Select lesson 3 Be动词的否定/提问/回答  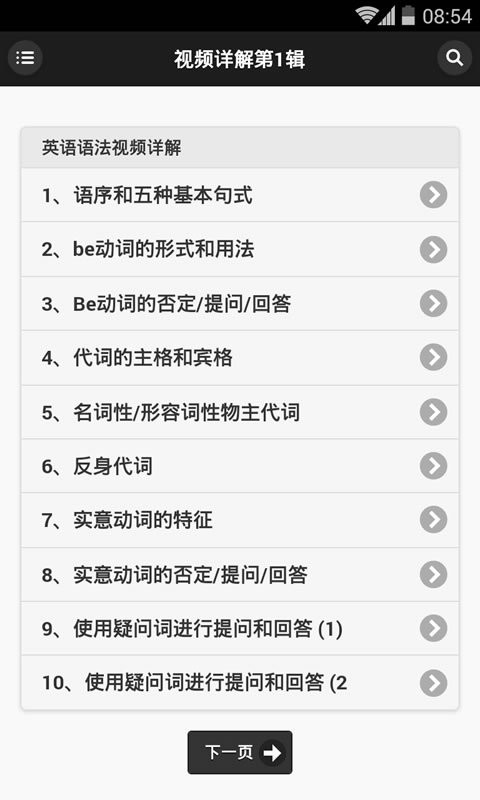pos(240,304)
